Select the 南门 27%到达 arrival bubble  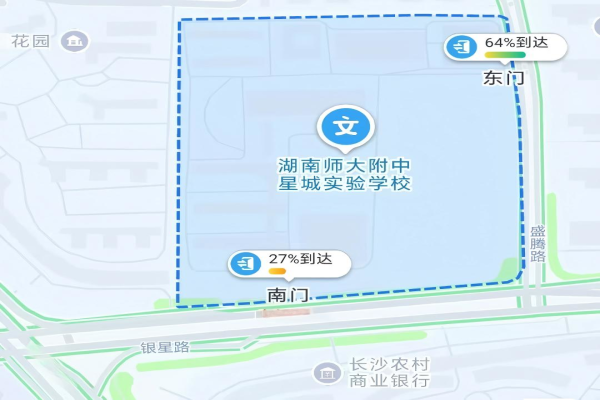[x=291, y=264]
